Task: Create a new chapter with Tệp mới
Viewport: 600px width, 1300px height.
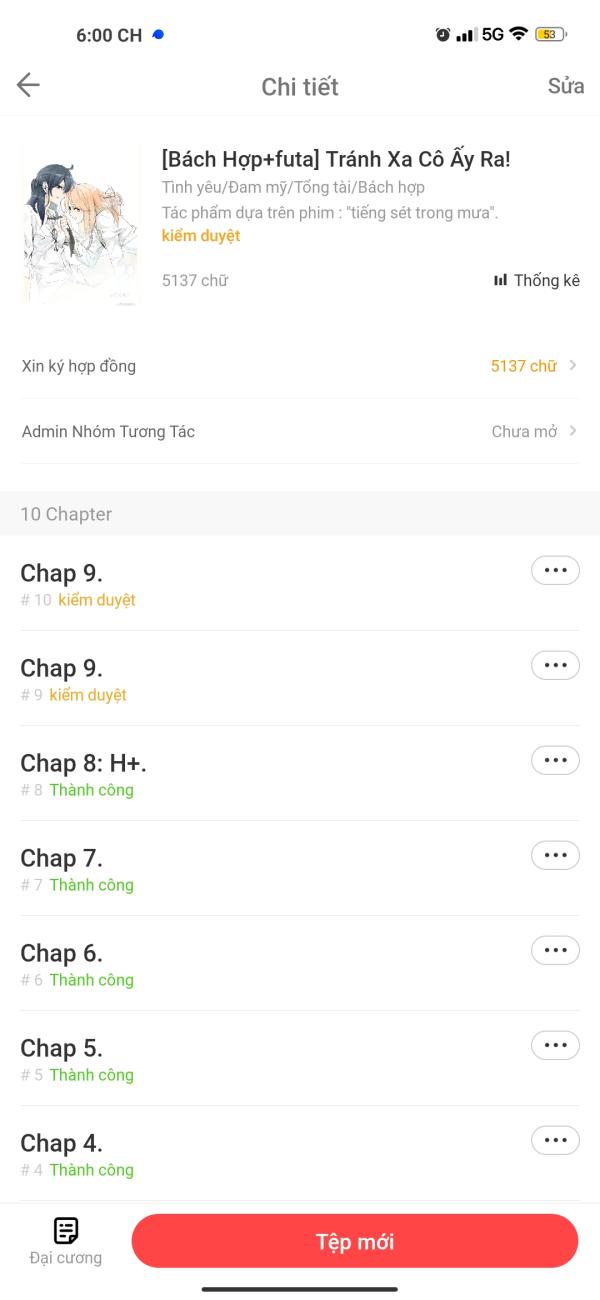Action: coord(355,1241)
